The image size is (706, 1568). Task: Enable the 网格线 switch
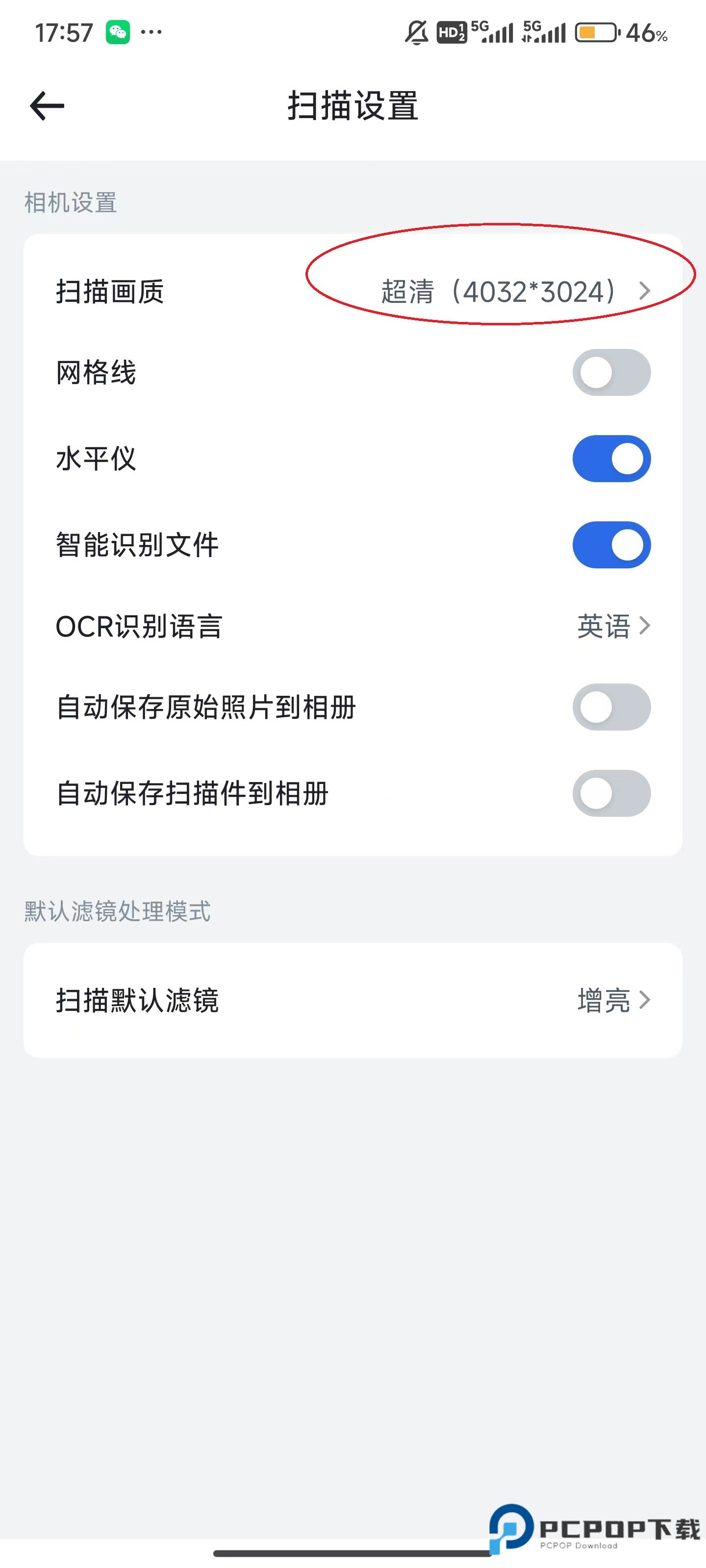[611, 372]
